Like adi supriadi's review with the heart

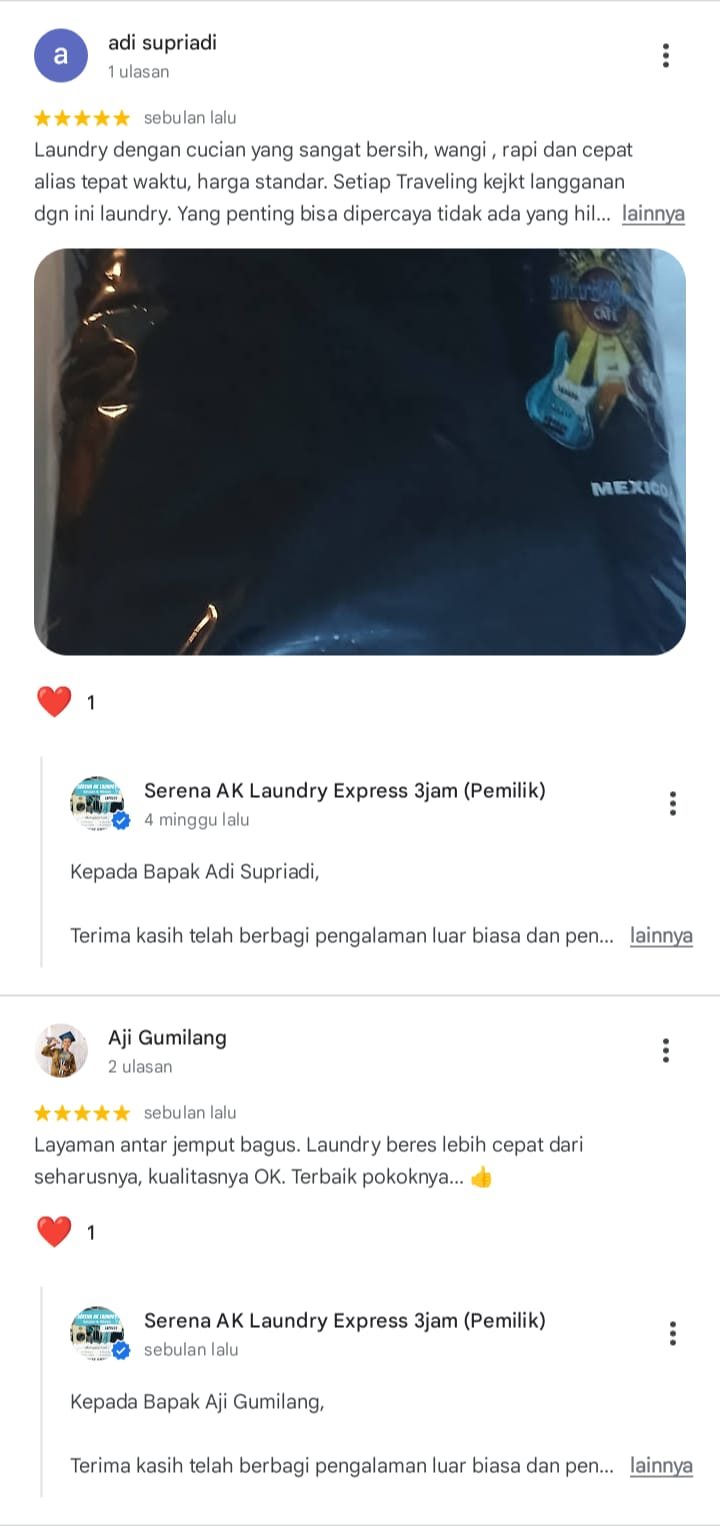(x=54, y=702)
